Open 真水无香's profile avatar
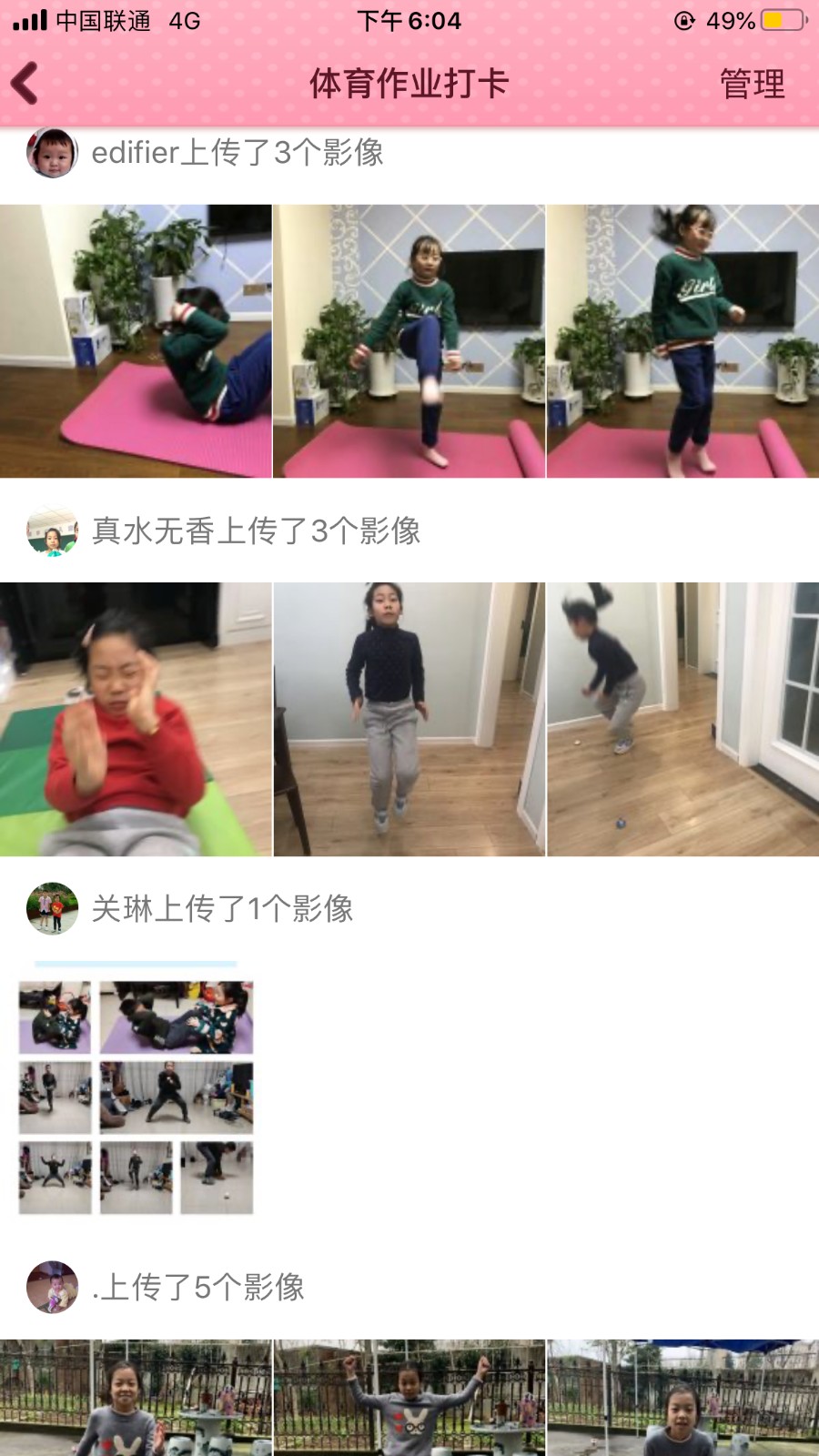This screenshot has height=1456, width=819. pos(52,531)
